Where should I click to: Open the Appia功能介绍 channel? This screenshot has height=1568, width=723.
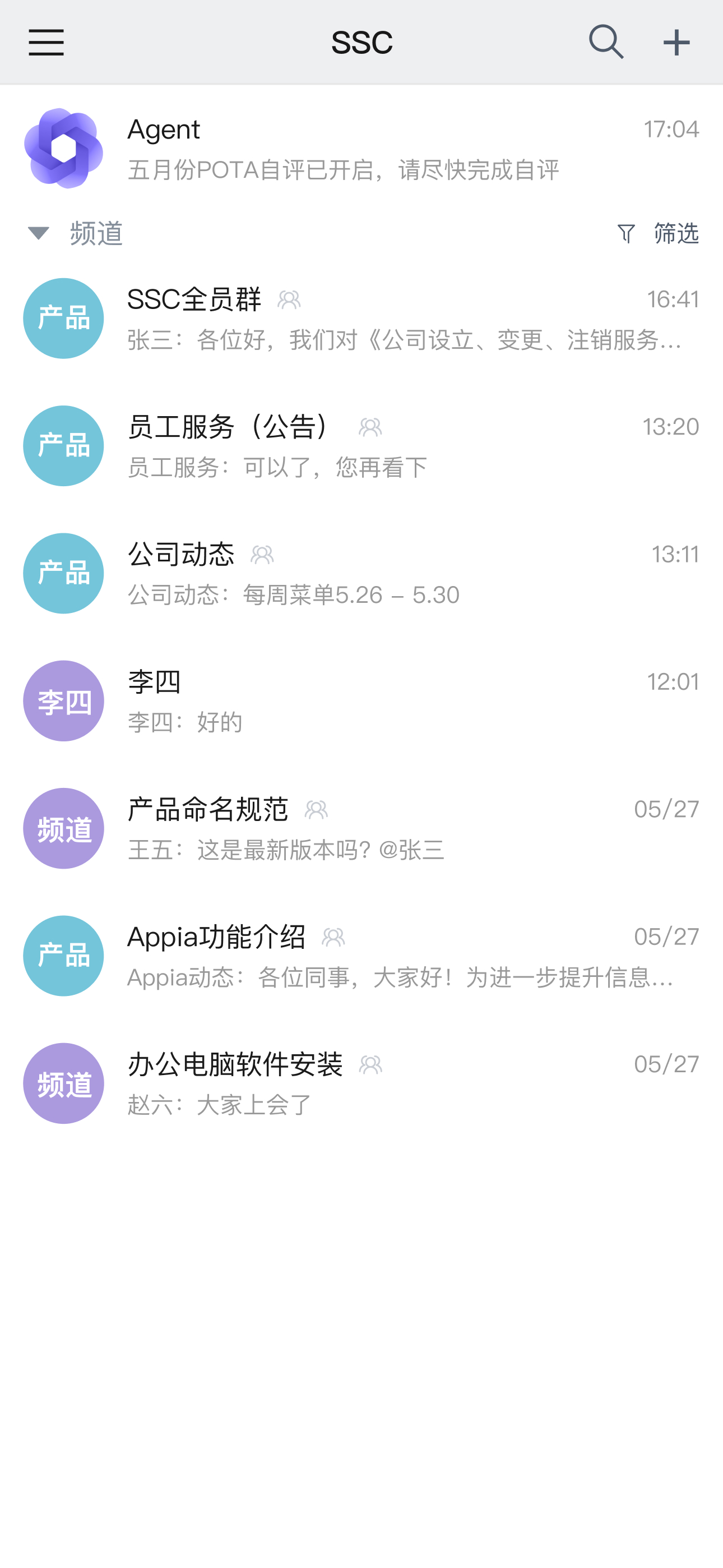[361, 956]
